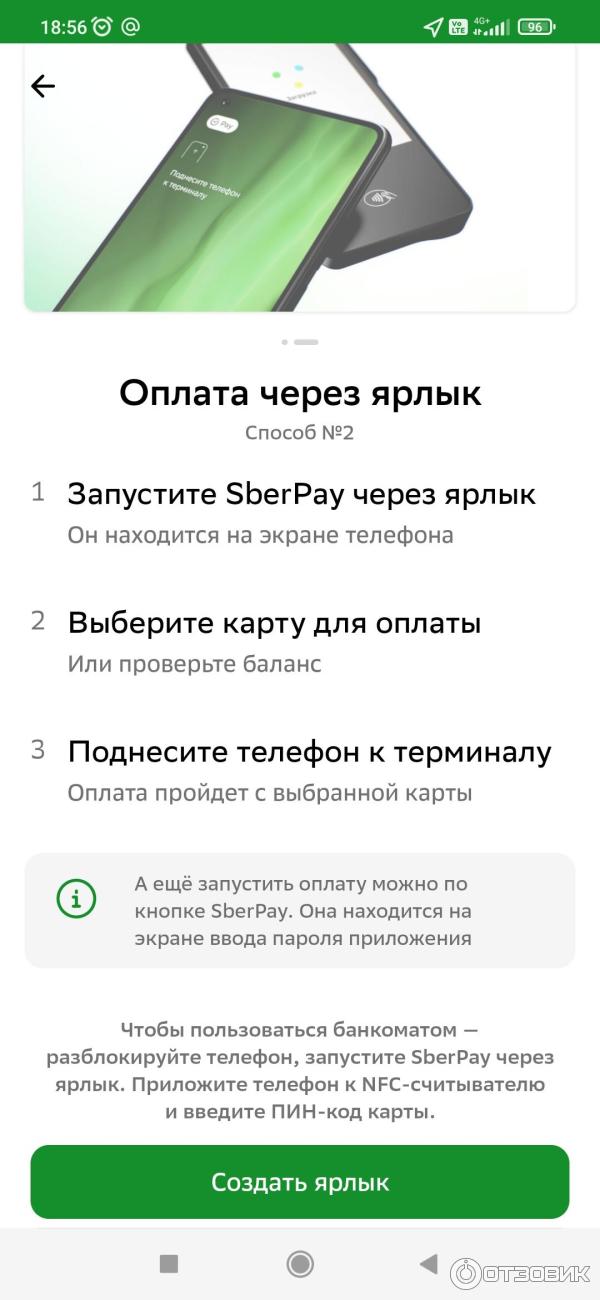Open recent apps with the square button

[x=169, y=1264]
